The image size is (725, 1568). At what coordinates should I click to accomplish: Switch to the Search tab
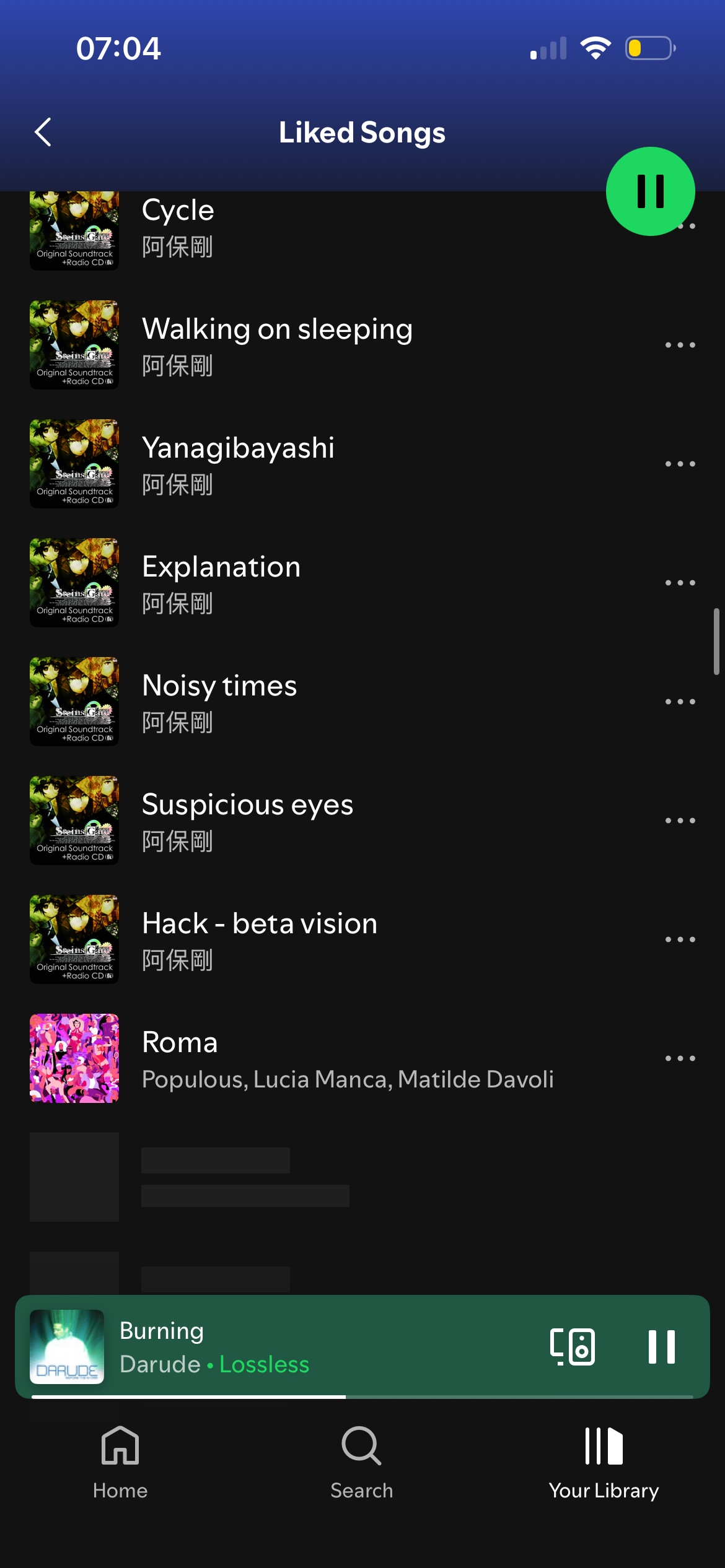click(362, 1463)
